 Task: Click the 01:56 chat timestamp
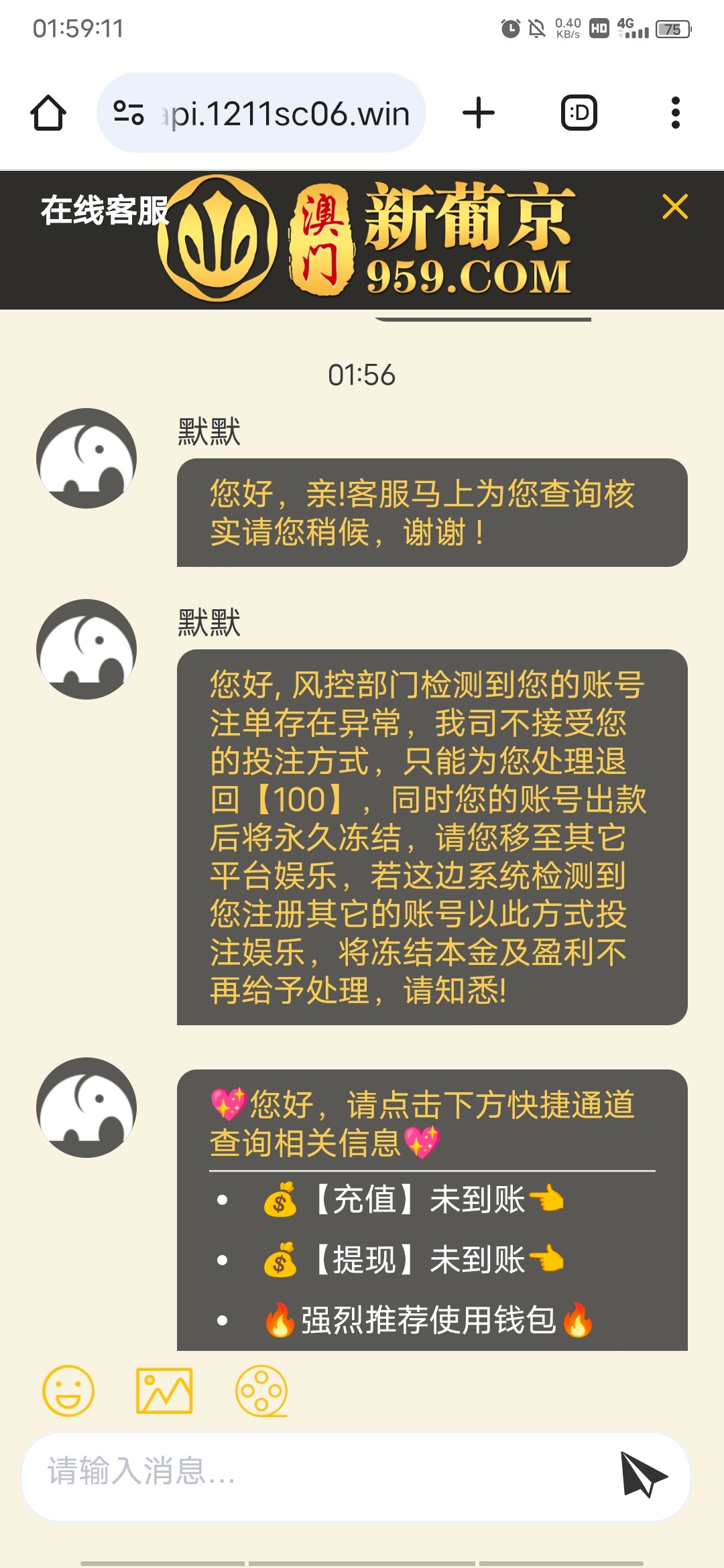362,375
